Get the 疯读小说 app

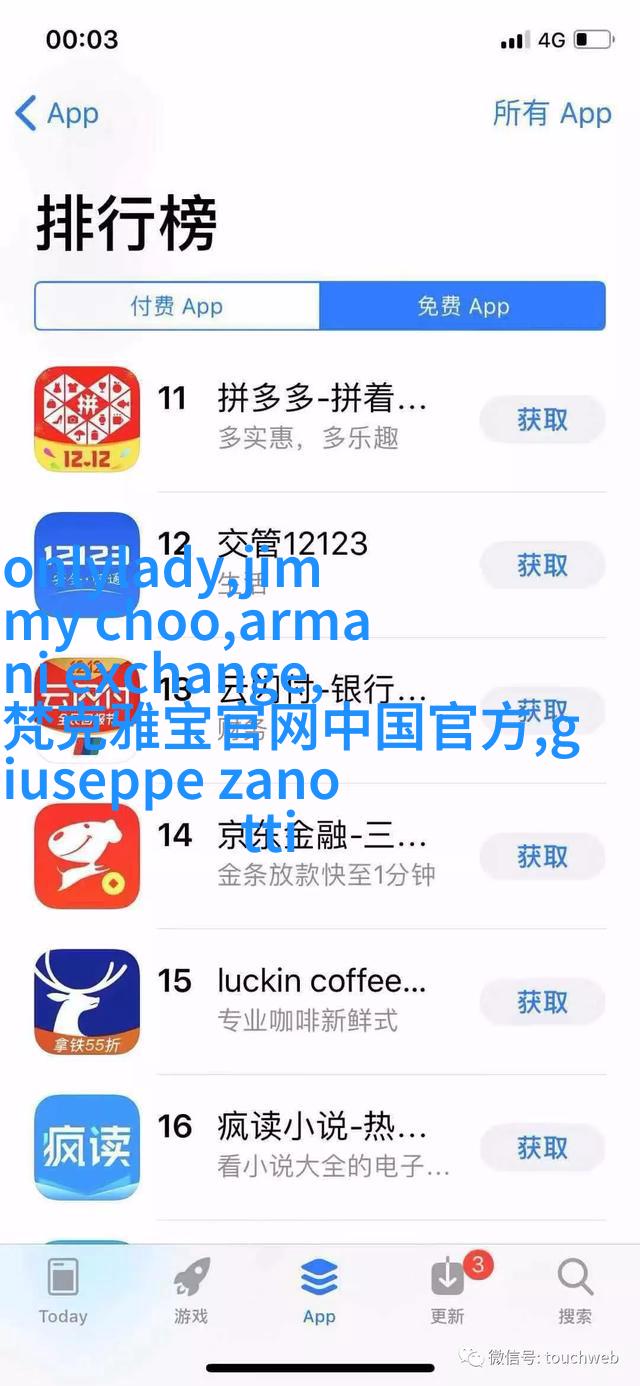pyautogui.click(x=542, y=1147)
